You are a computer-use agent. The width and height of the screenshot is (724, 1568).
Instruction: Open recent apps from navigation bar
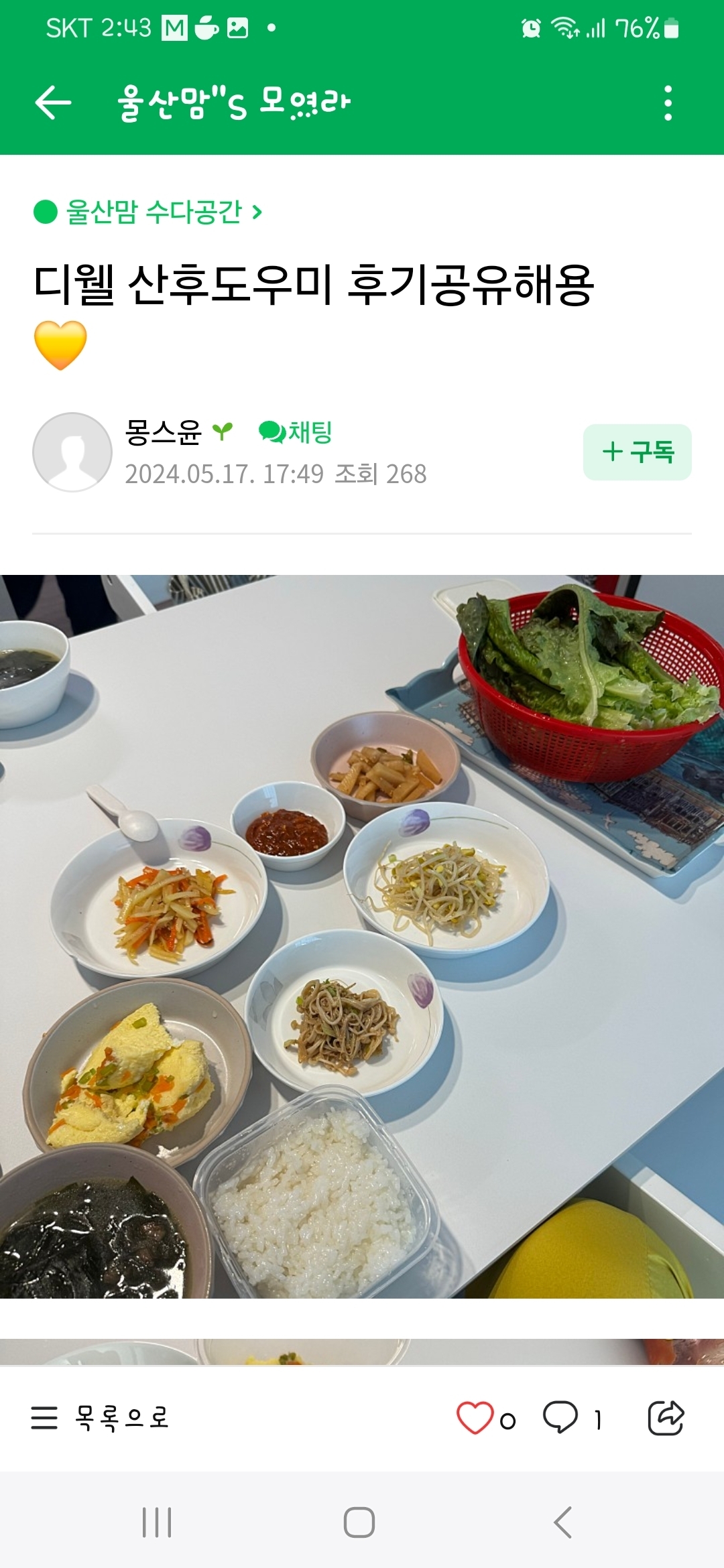pos(157,1522)
